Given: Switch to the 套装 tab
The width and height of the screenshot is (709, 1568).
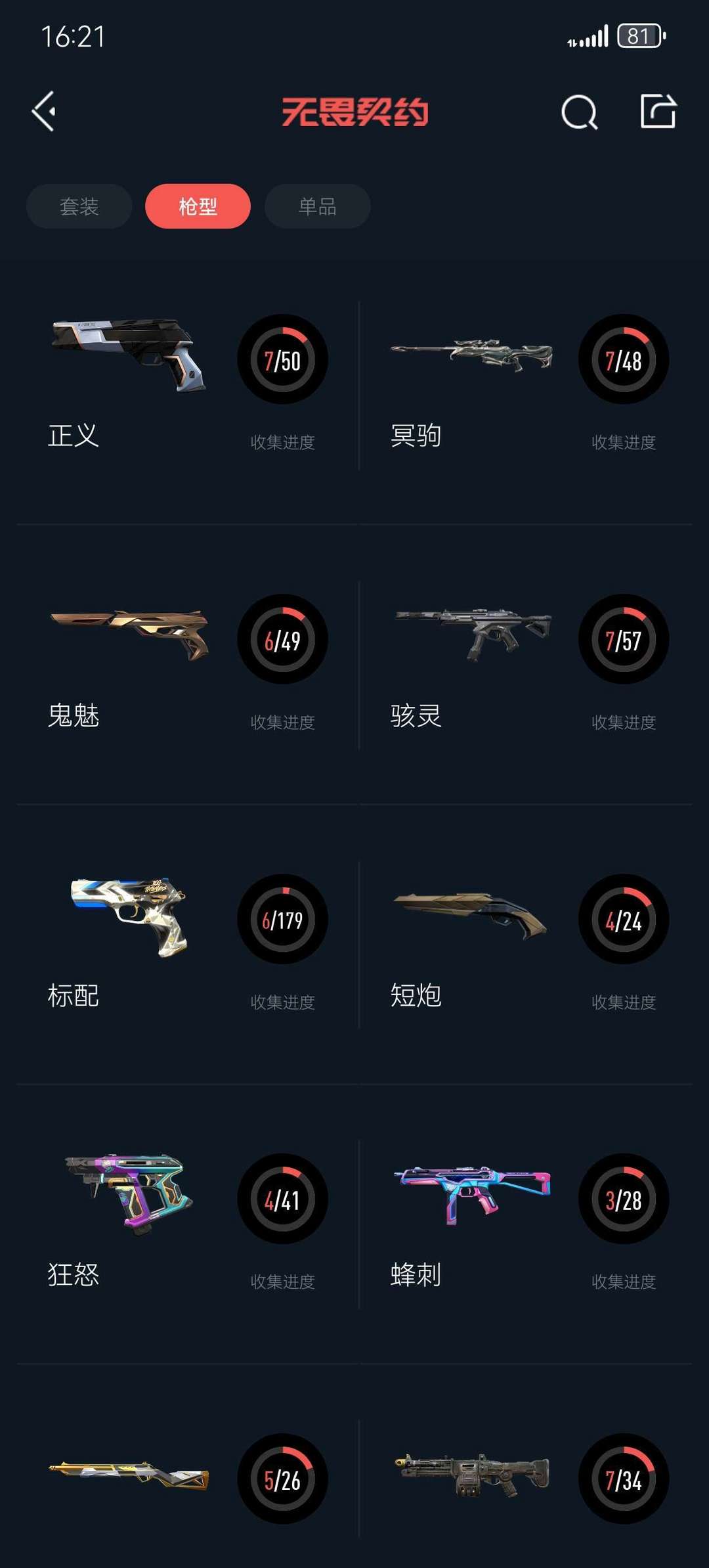Looking at the screenshot, I should [79, 206].
